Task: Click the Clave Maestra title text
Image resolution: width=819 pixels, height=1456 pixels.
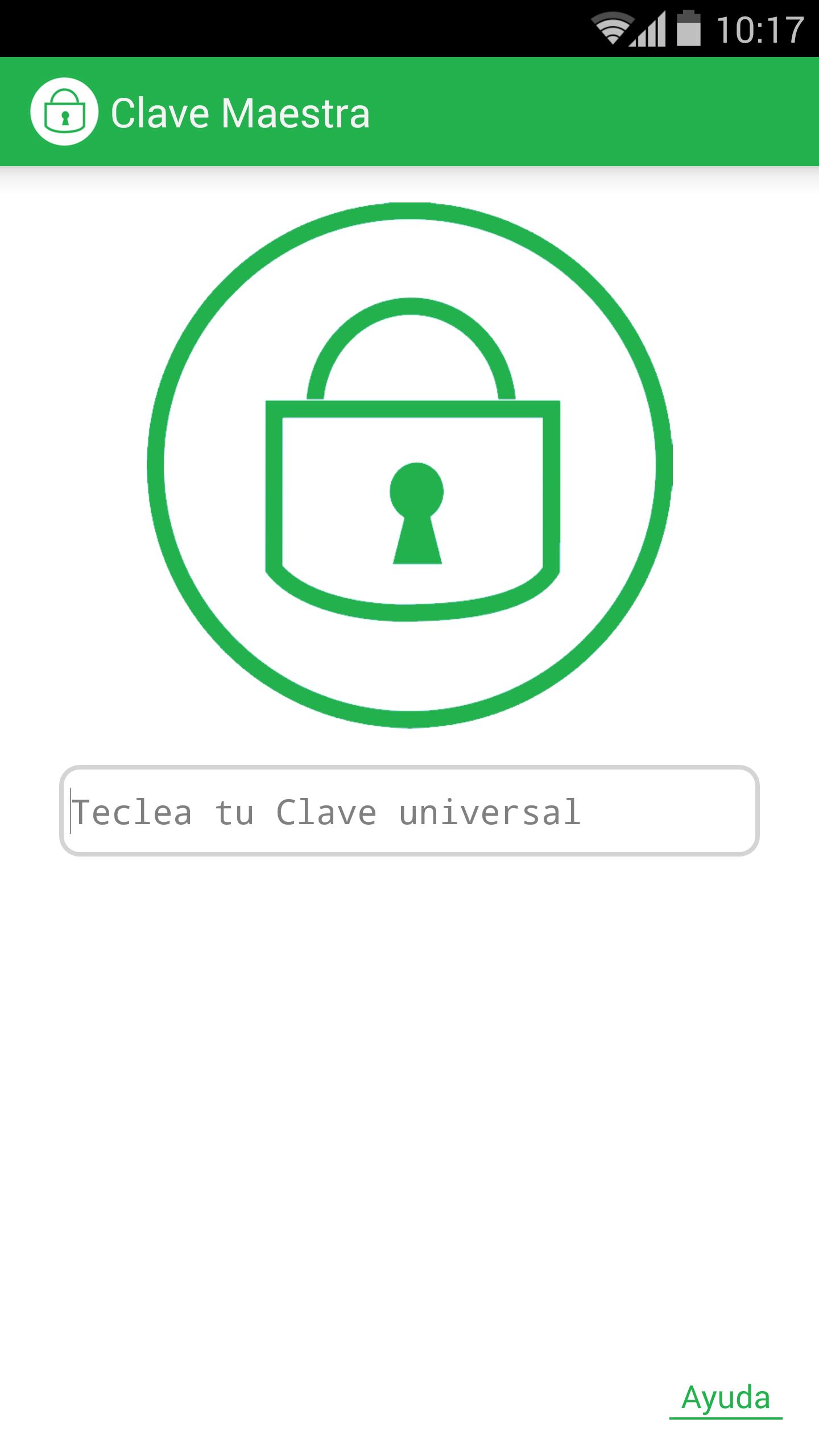Action: (x=241, y=113)
